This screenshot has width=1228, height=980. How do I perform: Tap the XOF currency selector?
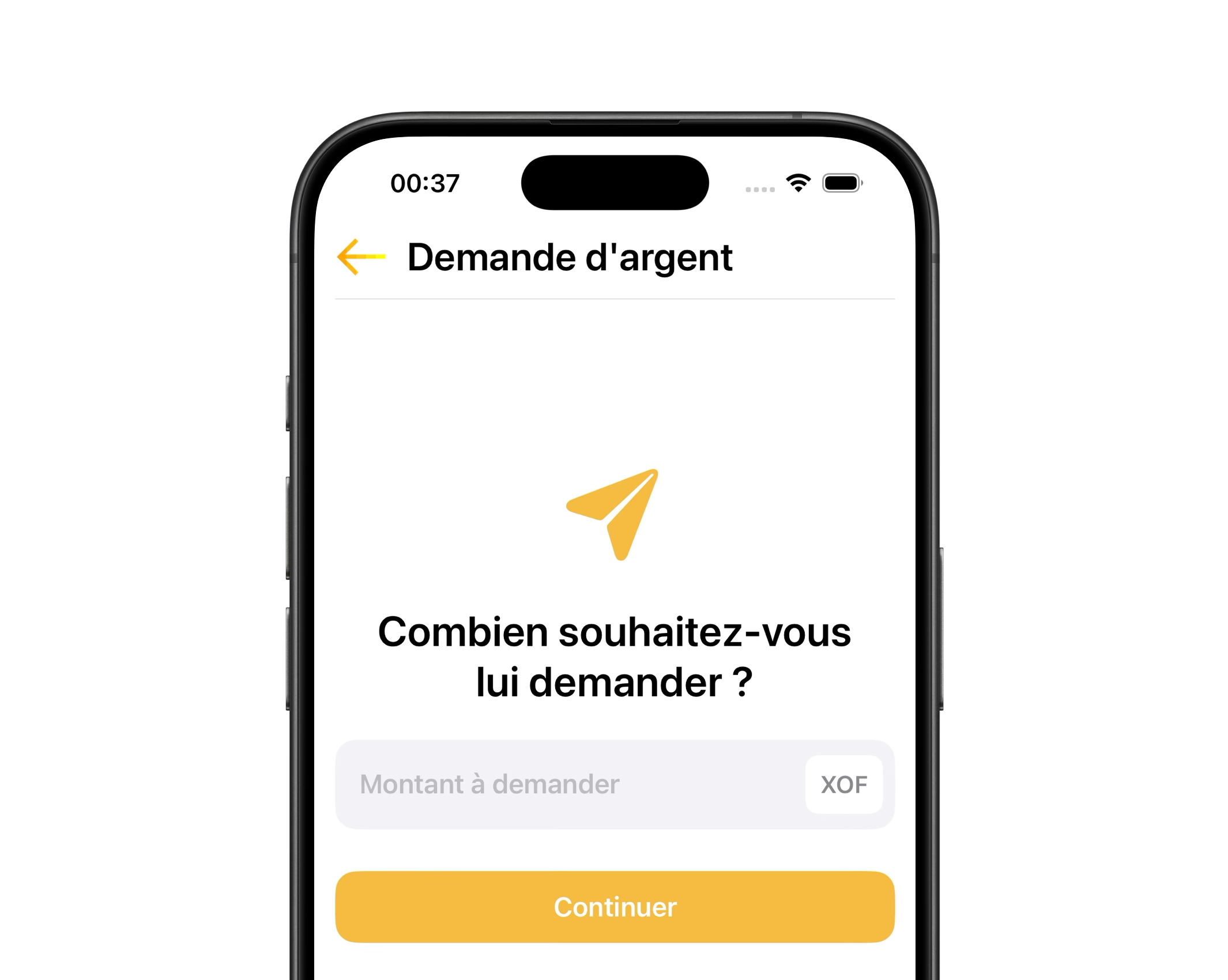[x=843, y=785]
